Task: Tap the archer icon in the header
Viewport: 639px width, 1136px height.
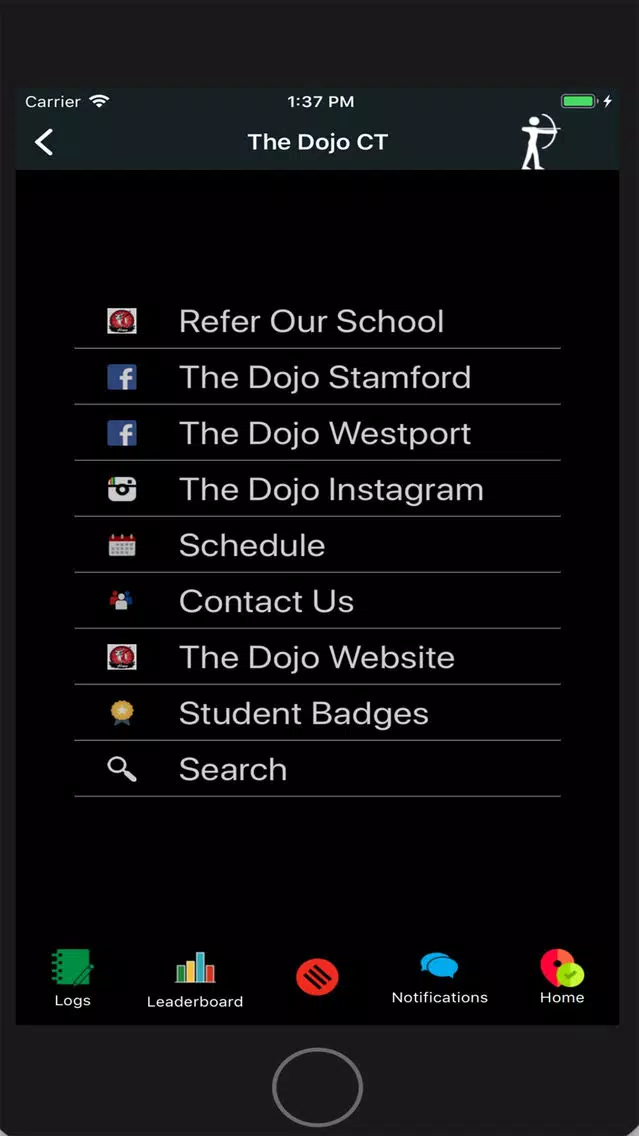Action: click(x=540, y=141)
